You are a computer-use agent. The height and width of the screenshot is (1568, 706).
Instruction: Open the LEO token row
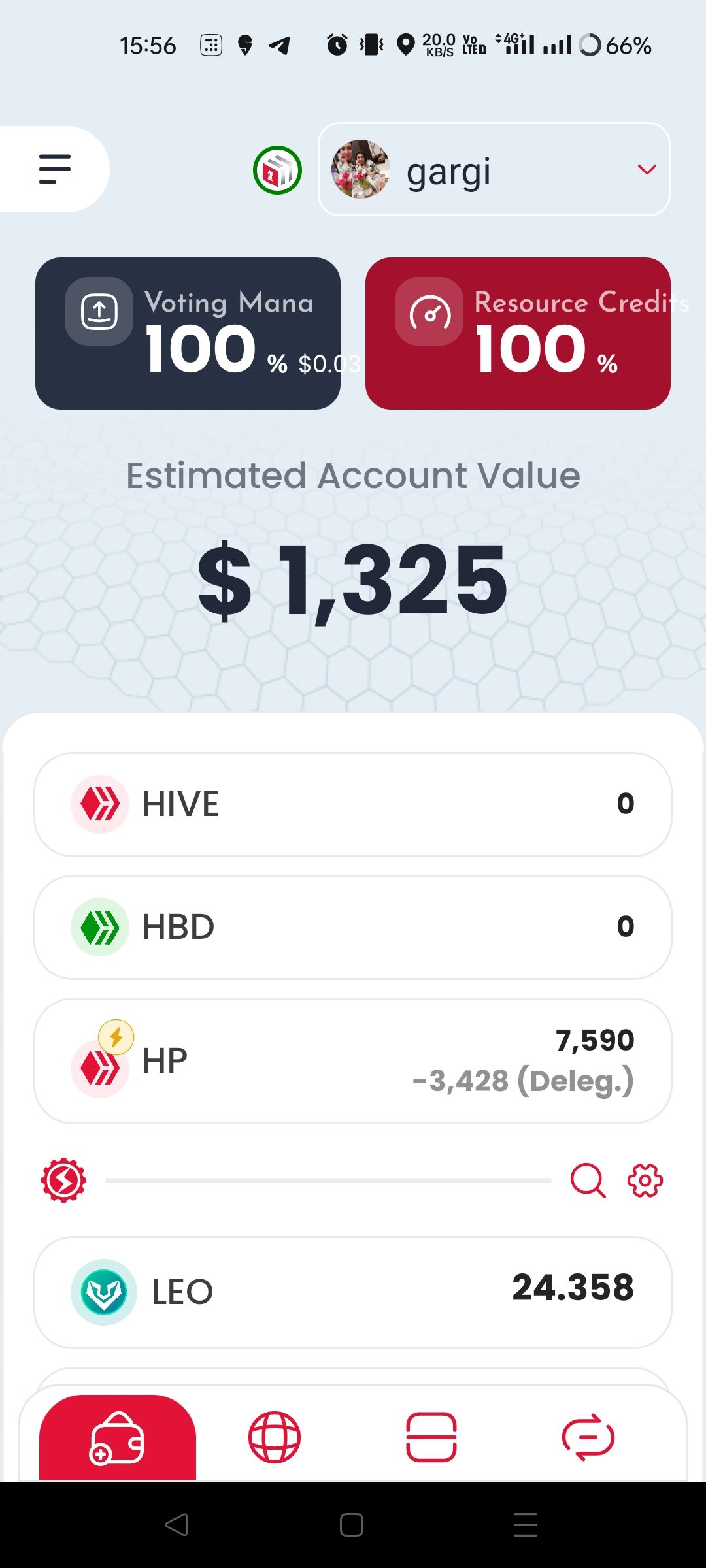pos(353,1292)
